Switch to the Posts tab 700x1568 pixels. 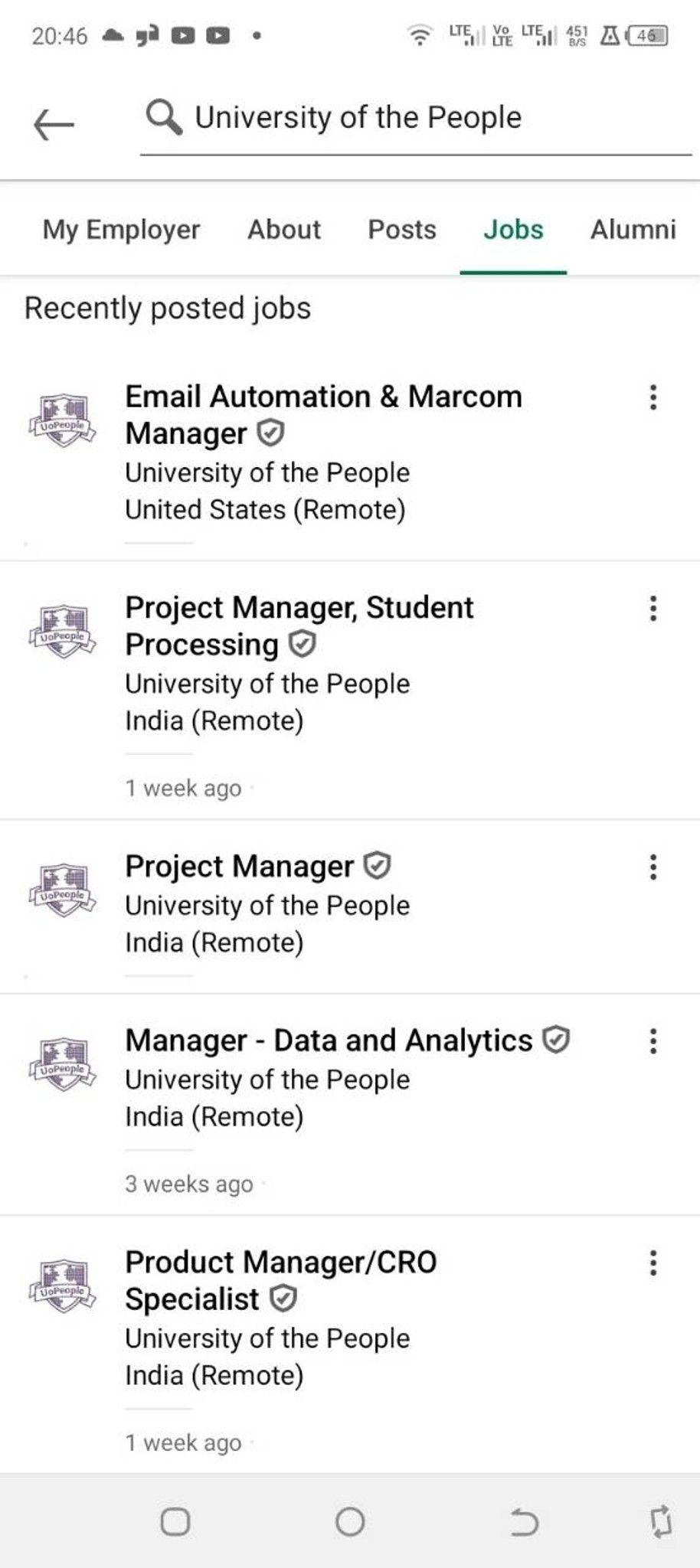click(x=402, y=229)
